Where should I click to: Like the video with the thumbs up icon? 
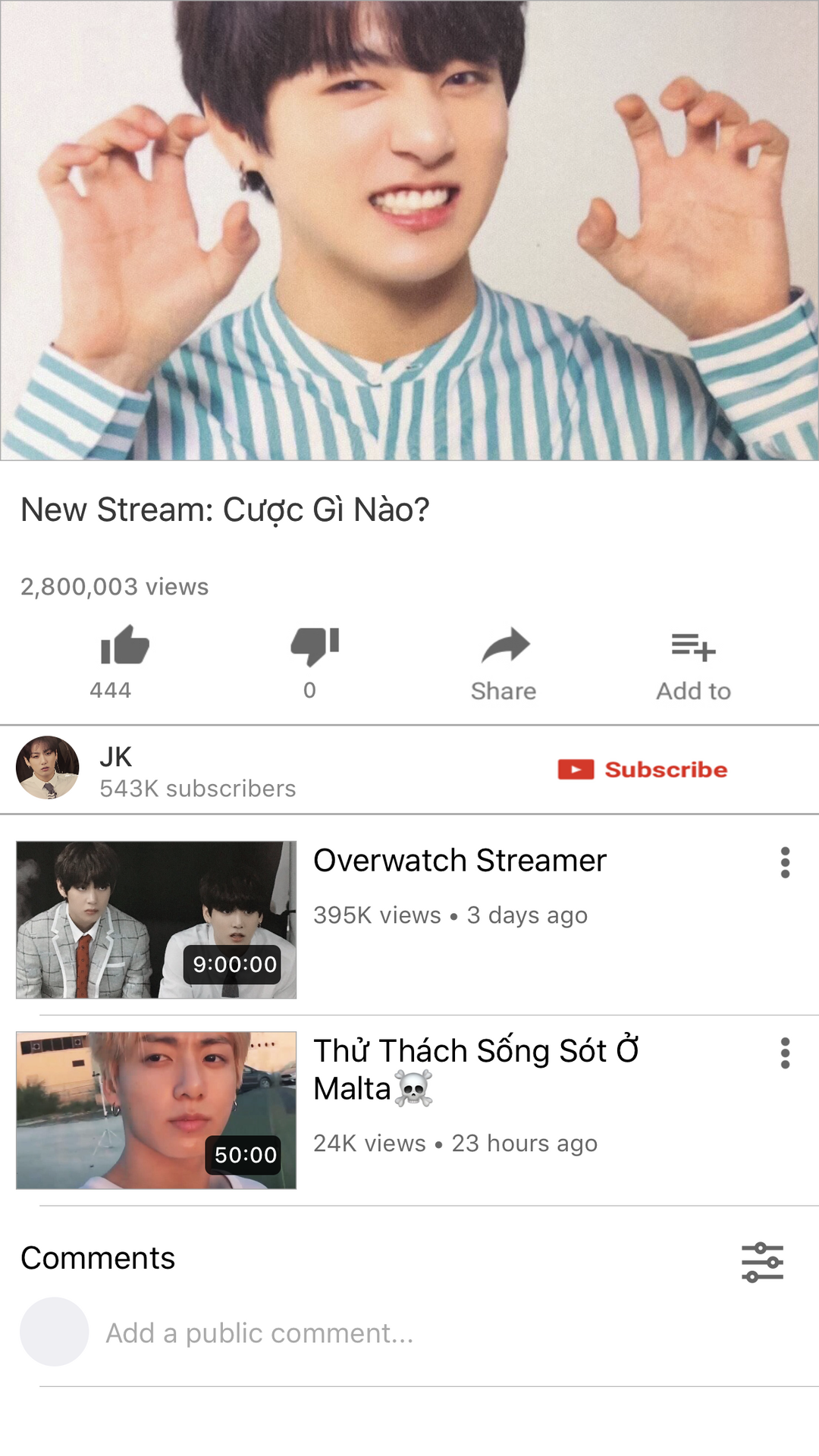click(x=124, y=646)
